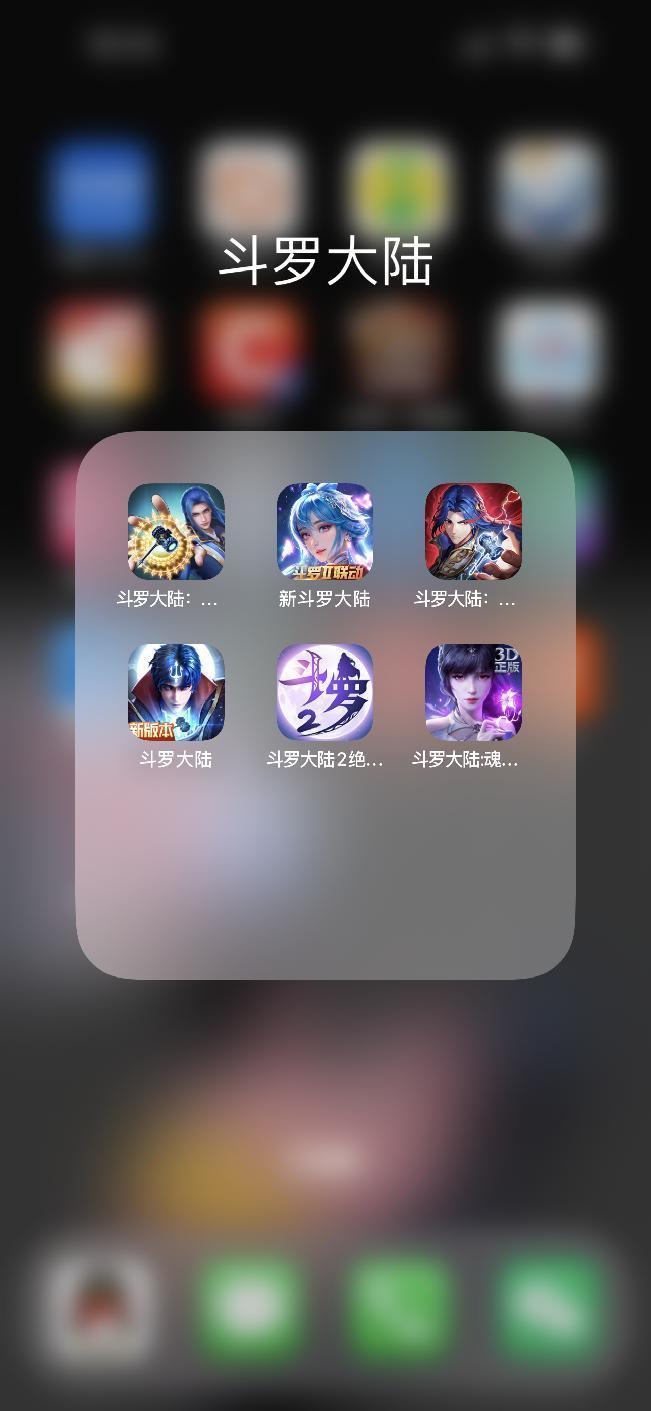Open the 斗罗大陆 app with red-caped character icon
This screenshot has width=651, height=1411.
click(473, 532)
